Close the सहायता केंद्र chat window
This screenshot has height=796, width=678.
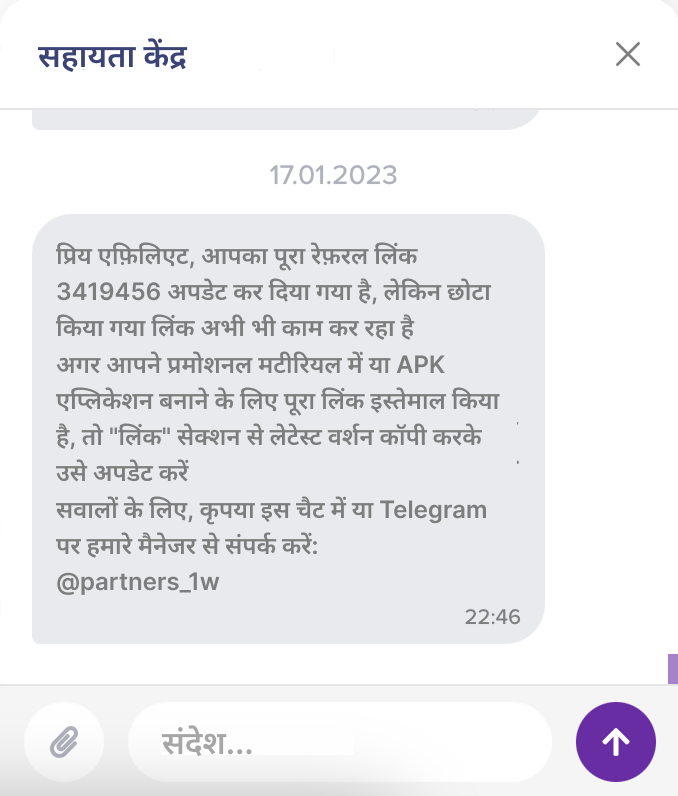click(627, 54)
